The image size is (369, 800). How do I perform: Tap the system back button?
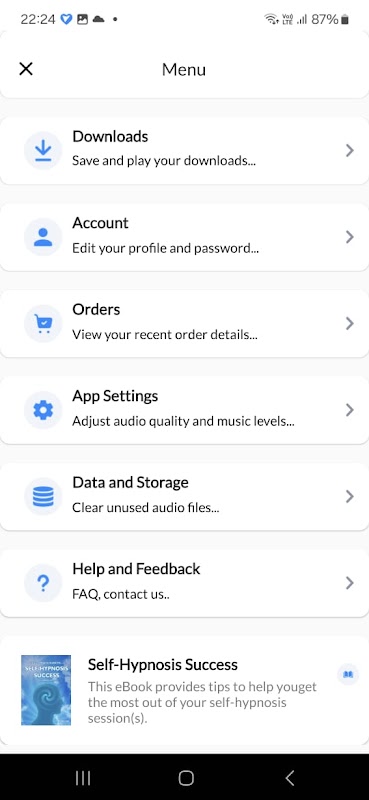tap(289, 778)
